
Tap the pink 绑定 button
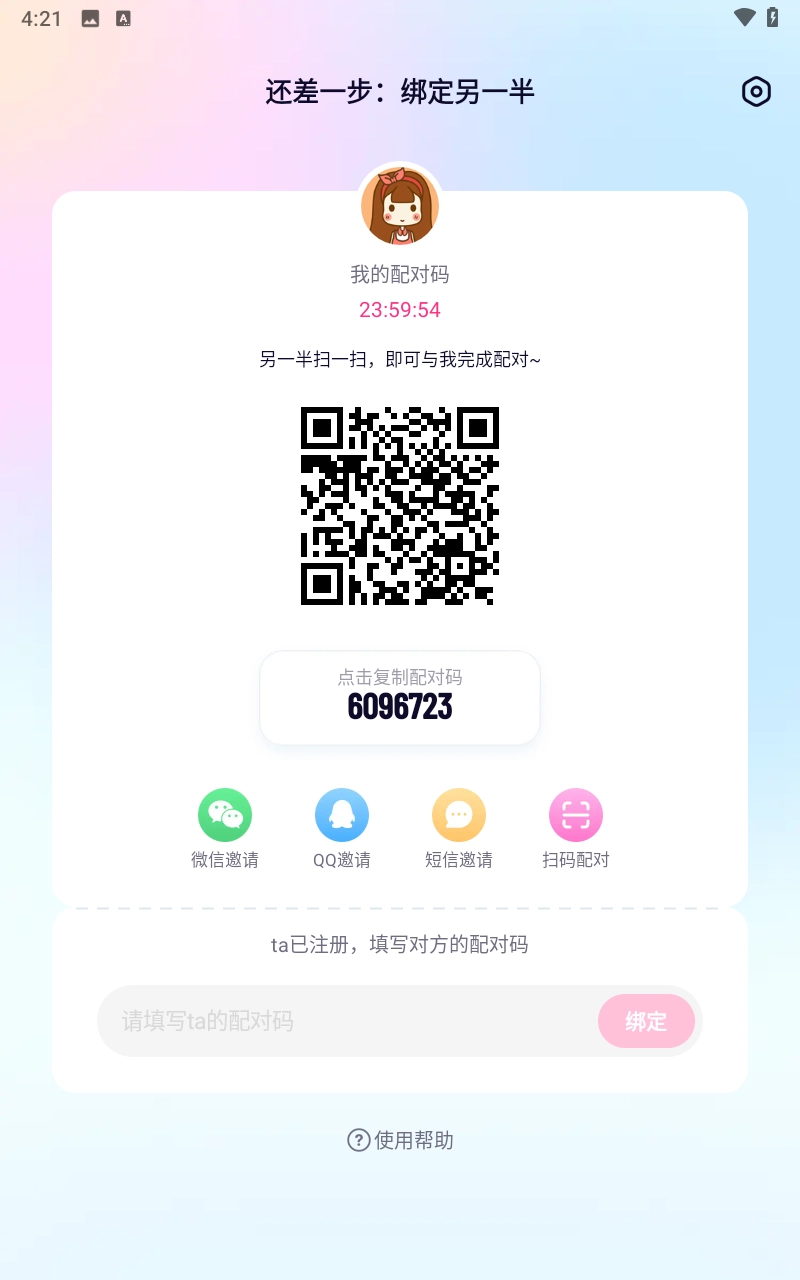coord(646,1021)
